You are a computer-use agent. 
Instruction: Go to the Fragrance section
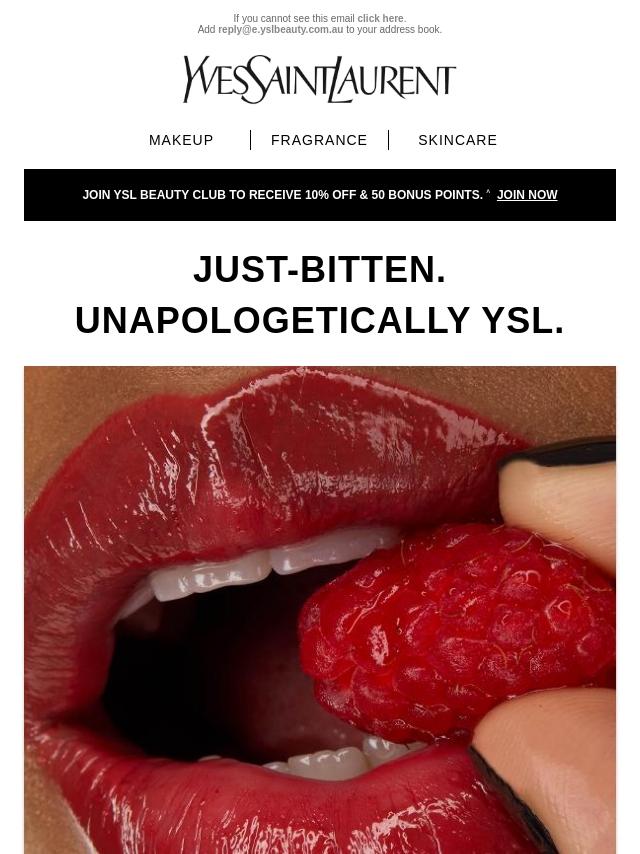(319, 140)
